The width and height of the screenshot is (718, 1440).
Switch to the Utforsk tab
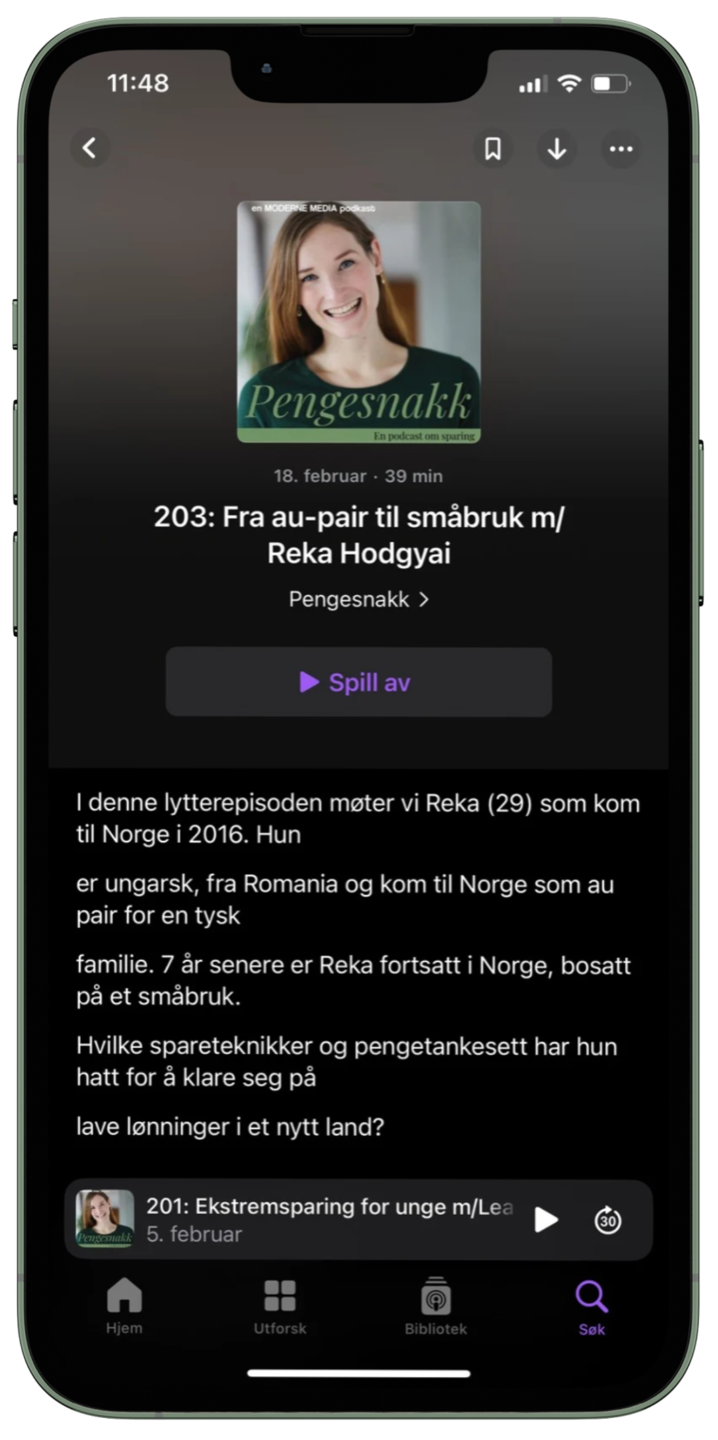pos(280,1305)
